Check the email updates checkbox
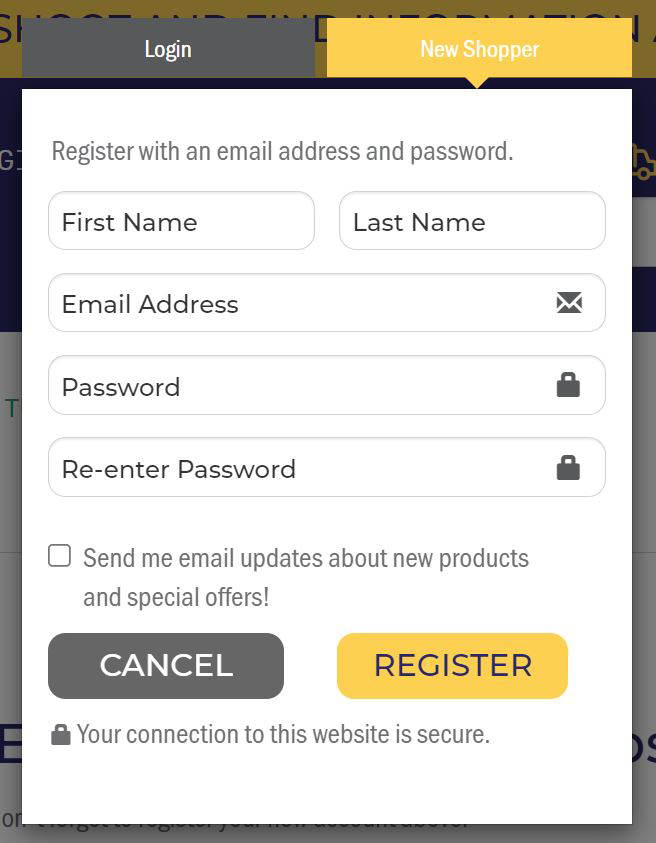The width and height of the screenshot is (656, 843). (60, 556)
